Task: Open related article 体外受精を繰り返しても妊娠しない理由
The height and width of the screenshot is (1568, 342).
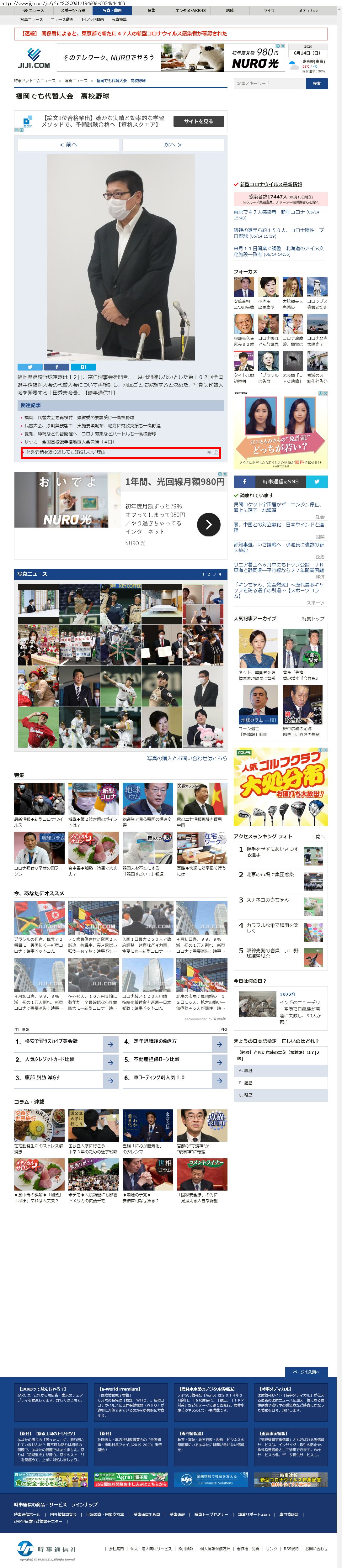Action: [66, 452]
